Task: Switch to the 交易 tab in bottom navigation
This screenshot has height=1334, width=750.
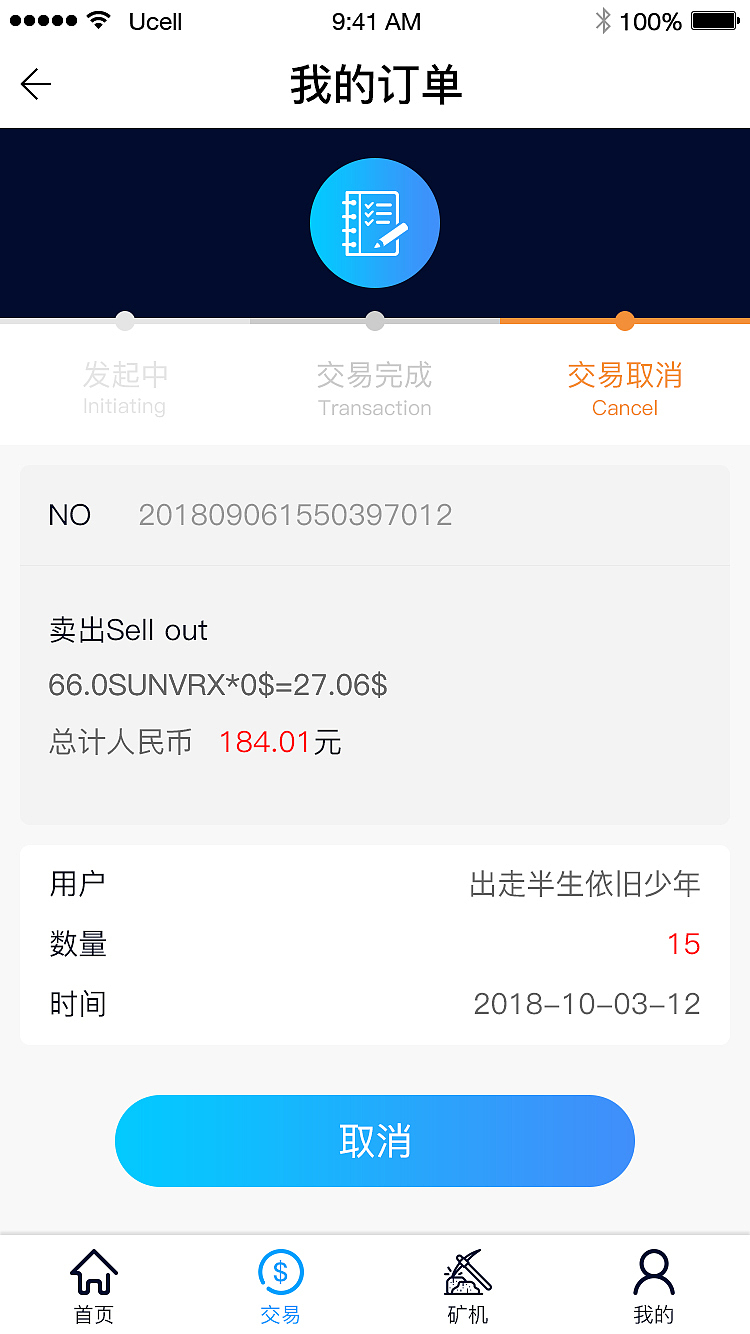Action: point(280,1285)
